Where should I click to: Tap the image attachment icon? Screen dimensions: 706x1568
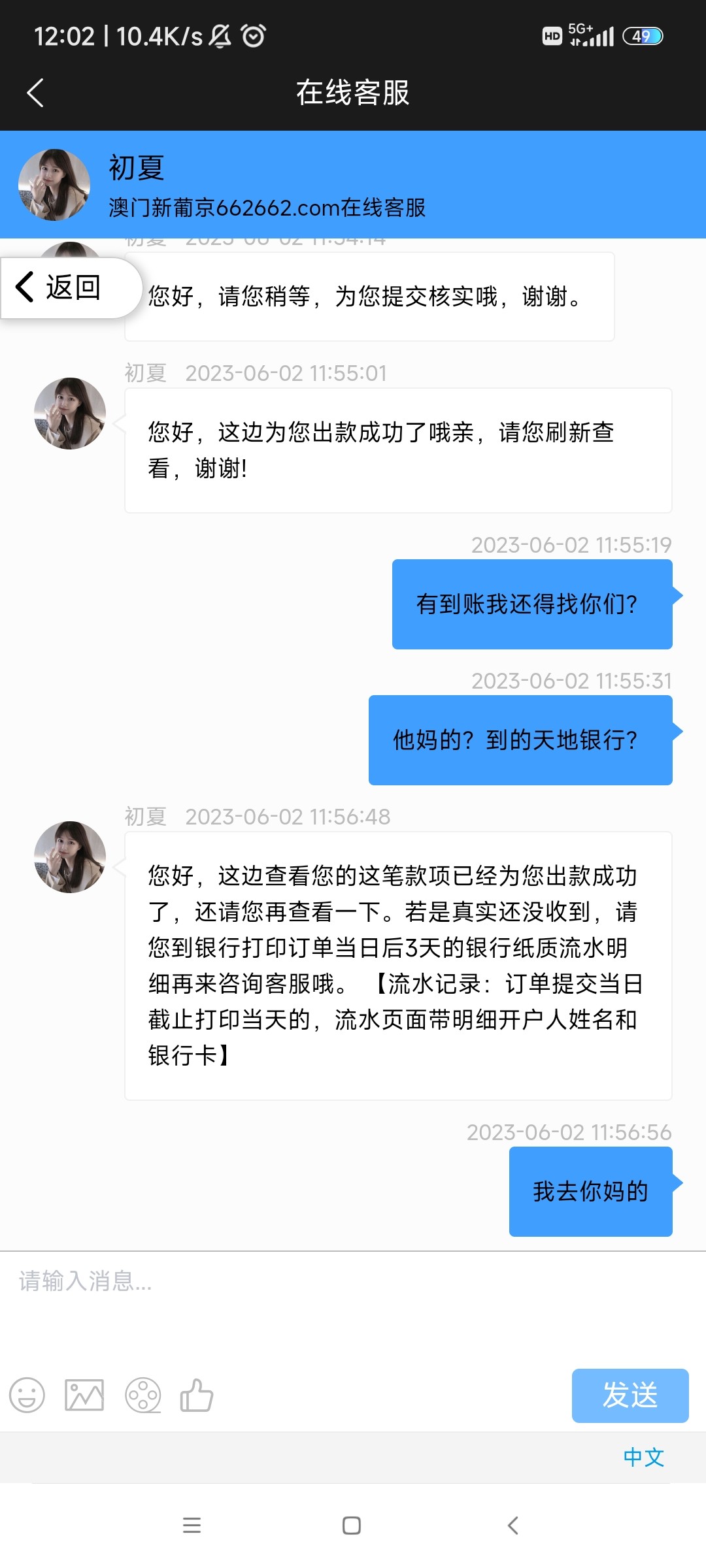pos(84,1395)
